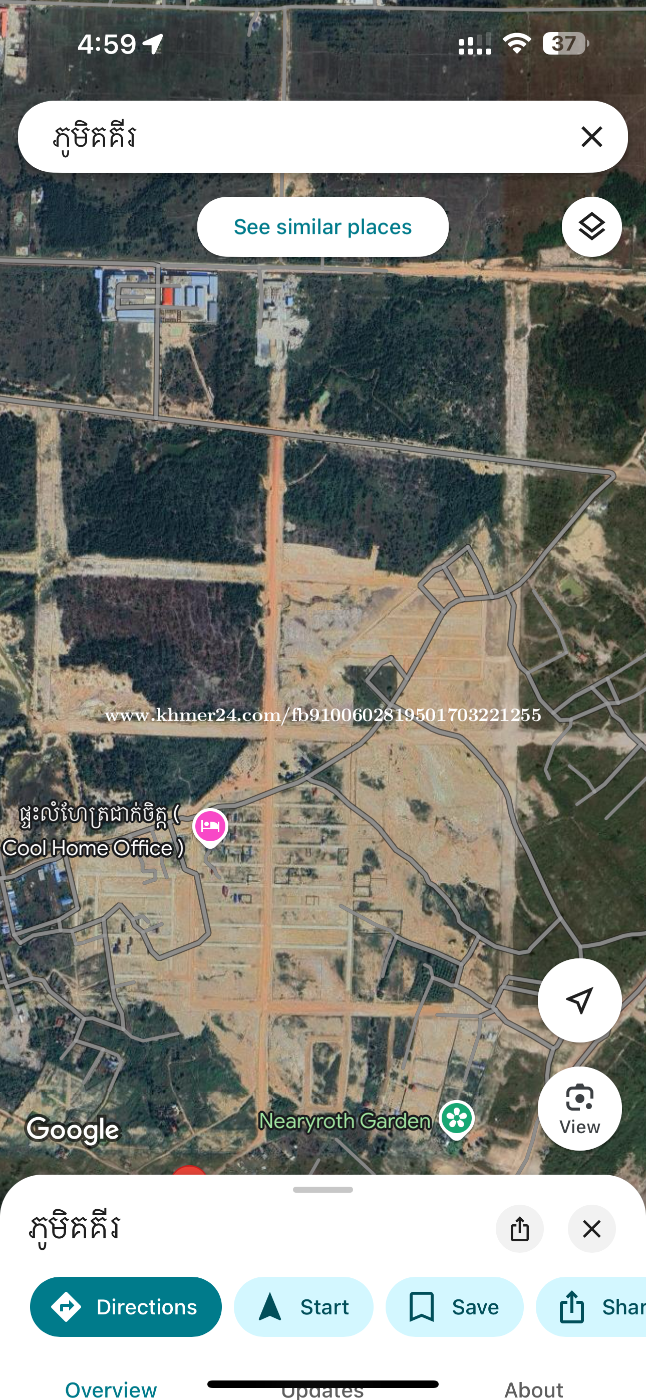The image size is (646, 1400).
Task: Select the Nearyroth Garden map marker
Action: click(457, 1119)
